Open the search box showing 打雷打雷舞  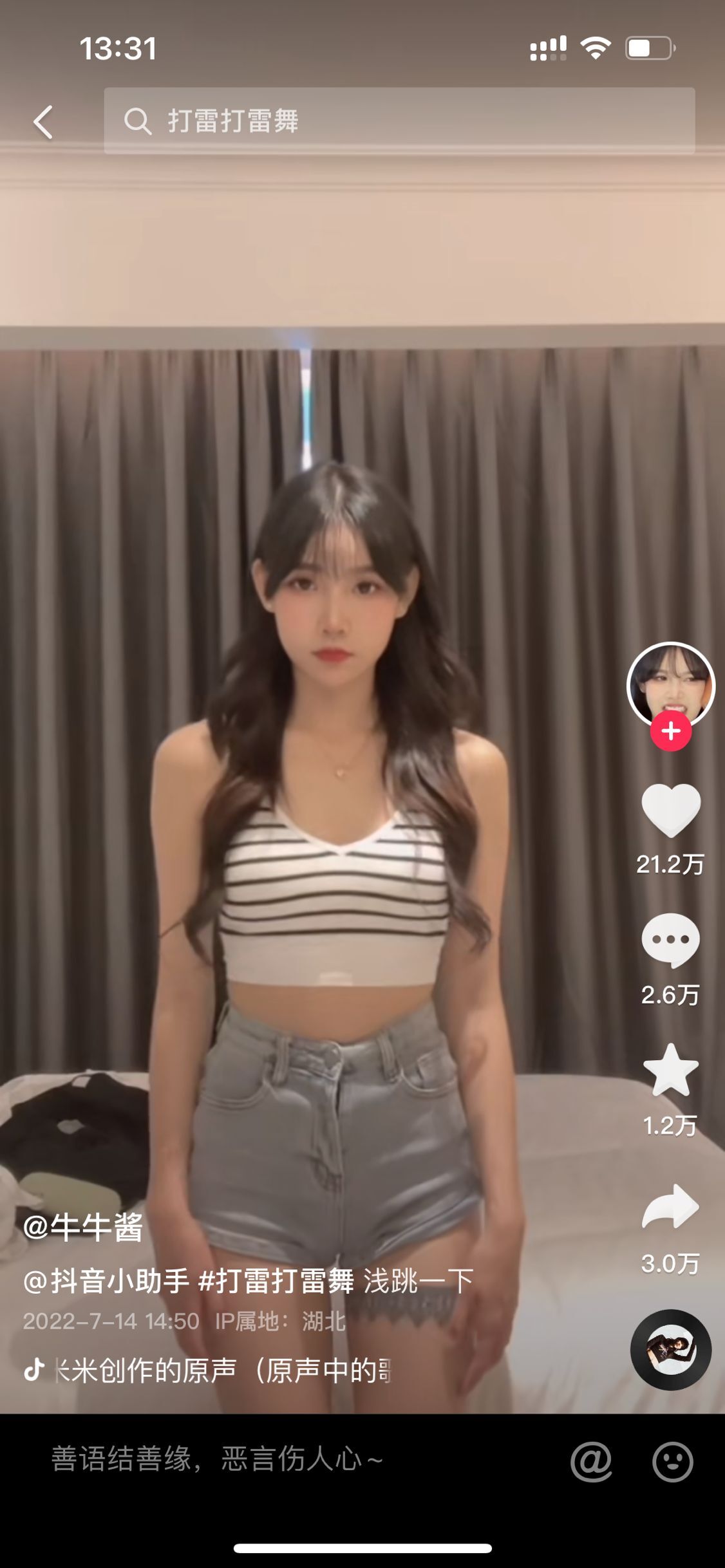(399, 121)
